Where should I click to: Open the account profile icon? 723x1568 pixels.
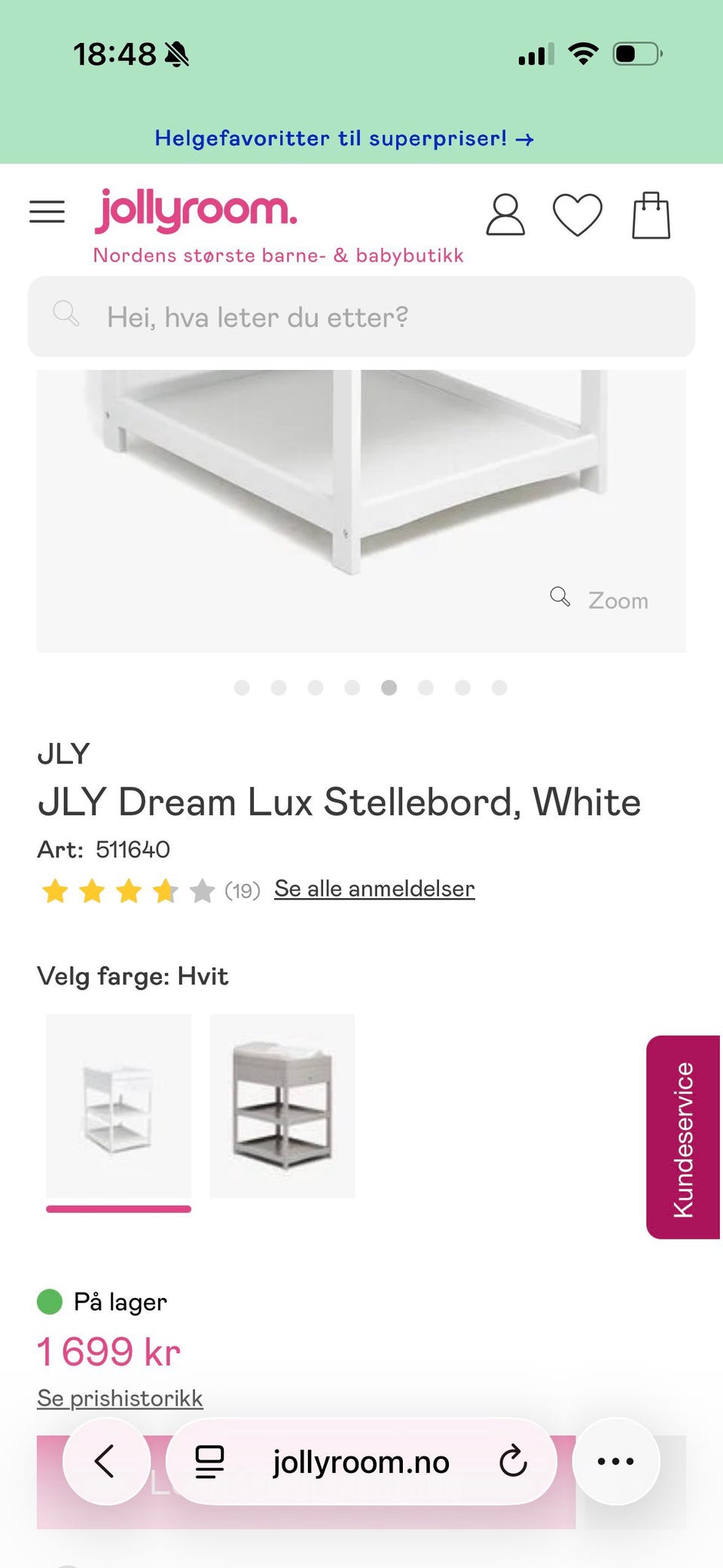coord(505,215)
